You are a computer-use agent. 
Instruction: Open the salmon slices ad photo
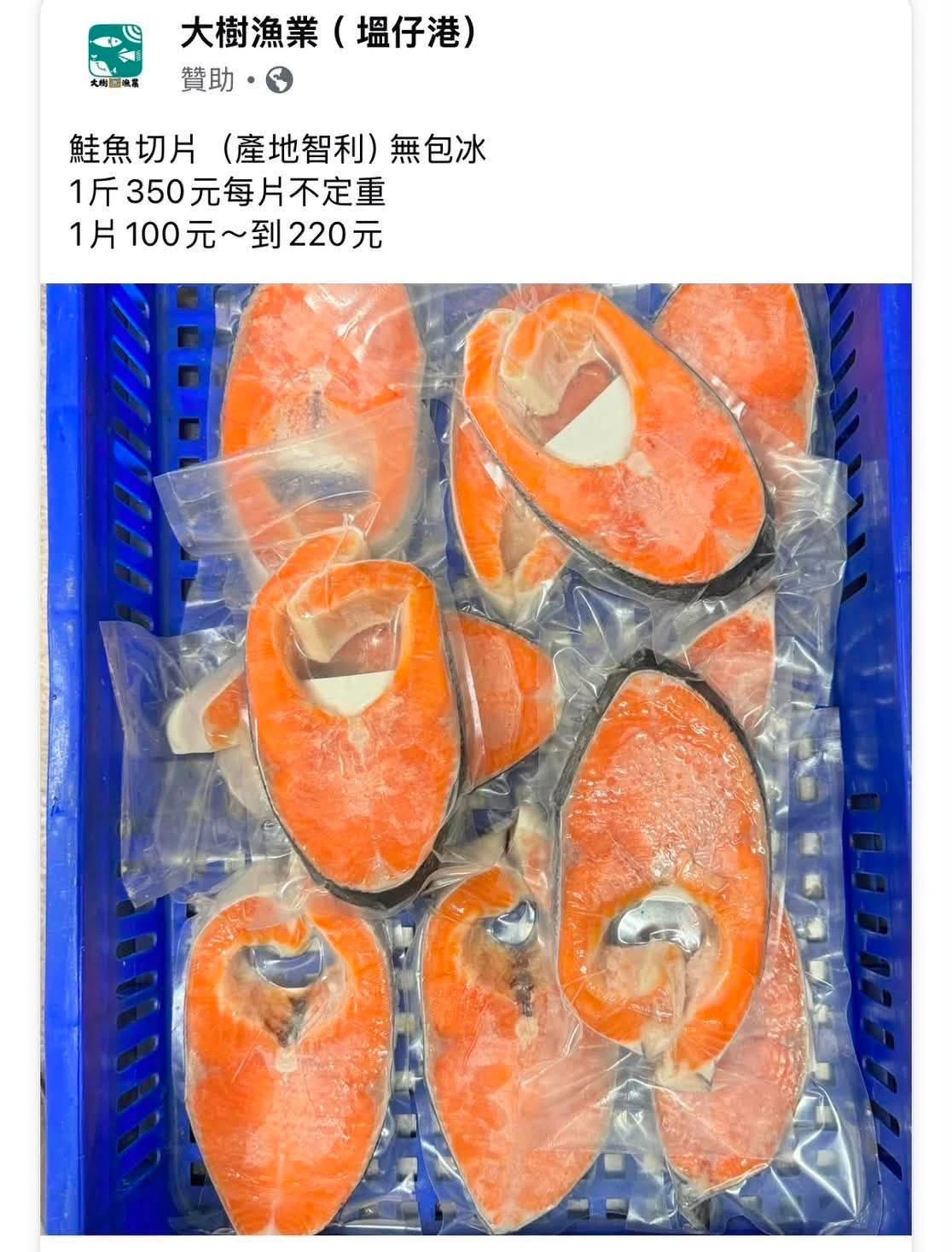point(476,759)
